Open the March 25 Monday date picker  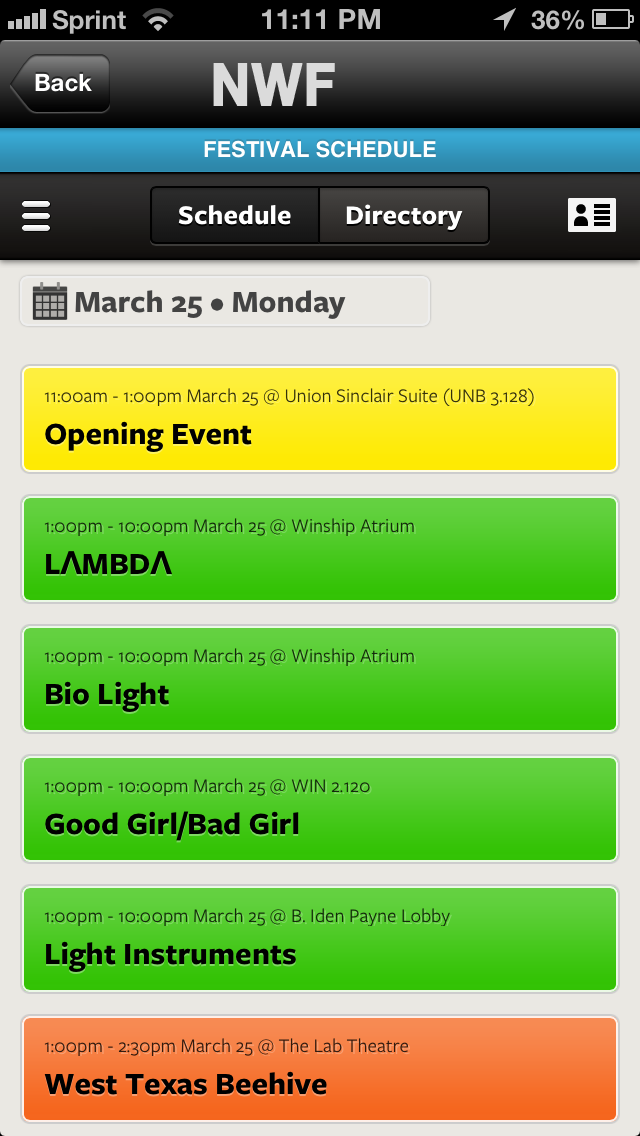click(225, 302)
